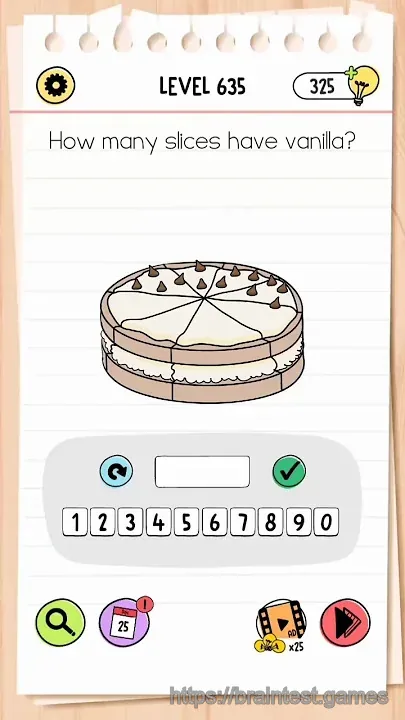Confirm answer with green checkmark
The width and height of the screenshot is (405, 720).
click(x=289, y=471)
